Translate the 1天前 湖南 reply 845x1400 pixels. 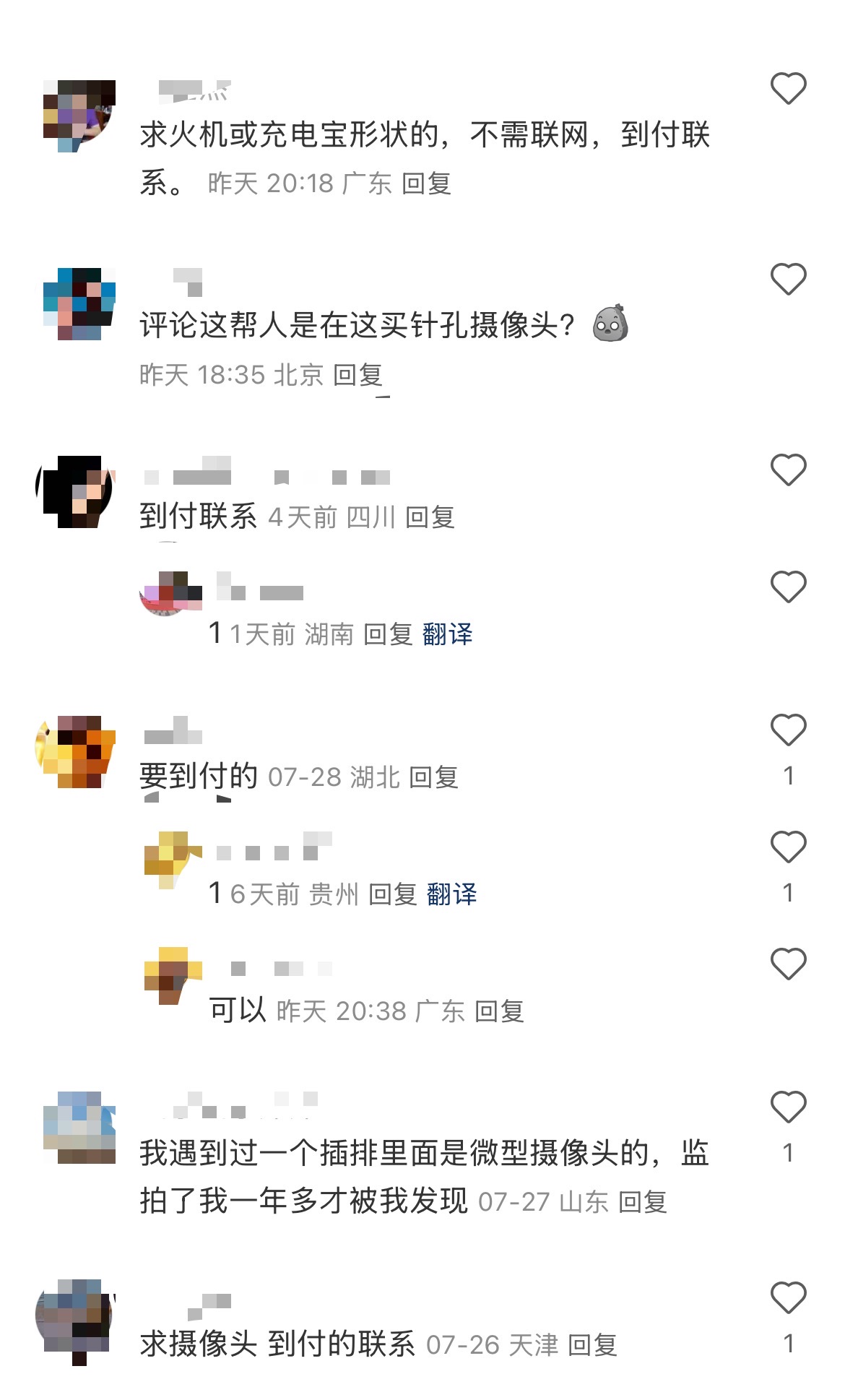tap(447, 634)
